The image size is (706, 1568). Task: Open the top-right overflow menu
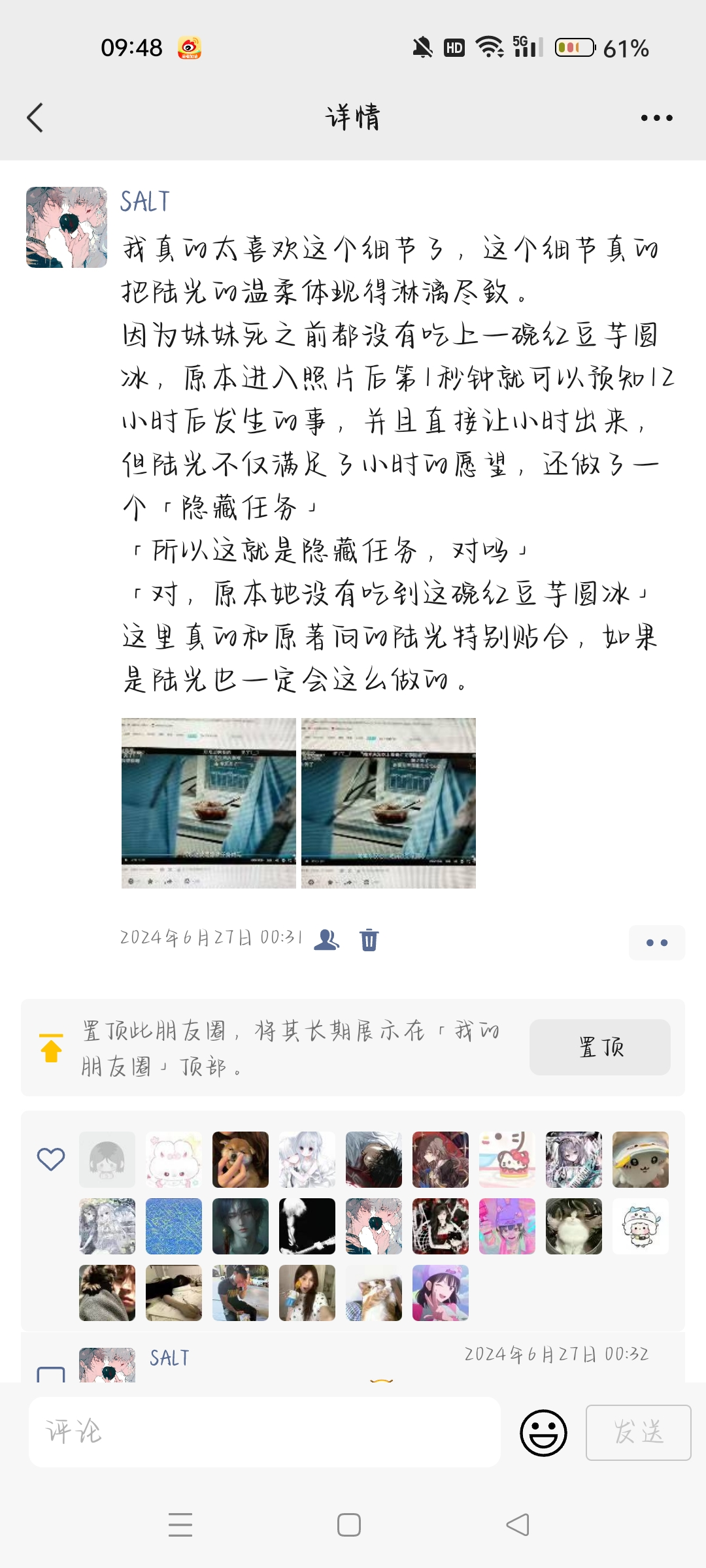[x=656, y=118]
